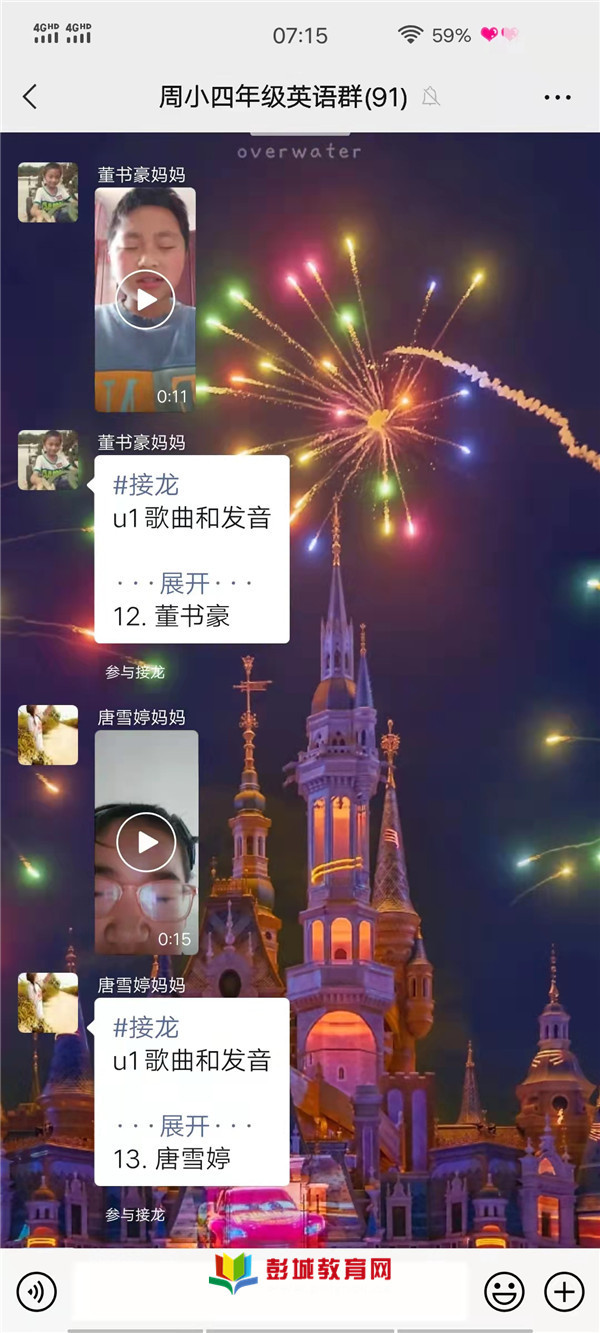Open the chat's three-dot menu
Image resolution: width=600 pixels, height=1333 pixels.
click(557, 97)
